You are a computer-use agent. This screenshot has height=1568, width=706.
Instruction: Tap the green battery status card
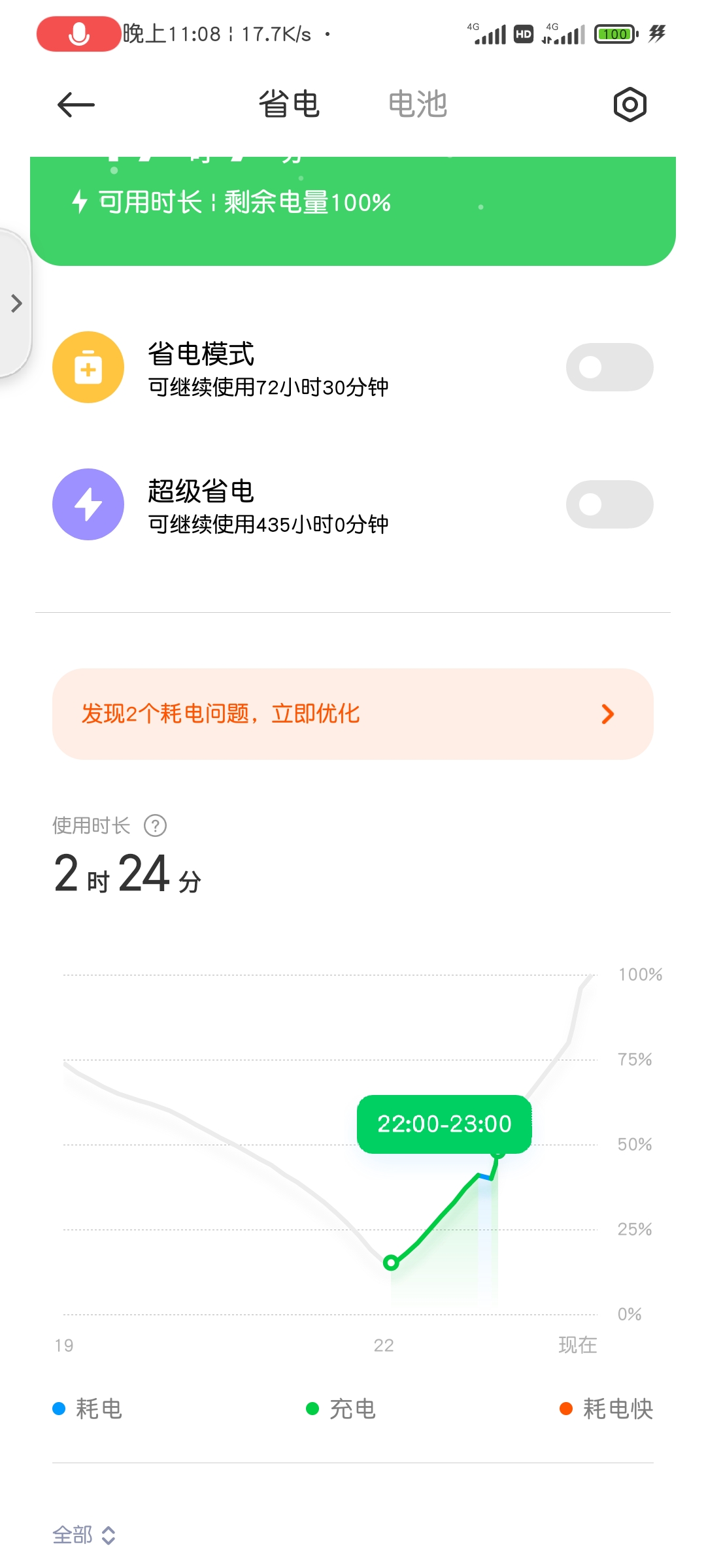pos(353,211)
